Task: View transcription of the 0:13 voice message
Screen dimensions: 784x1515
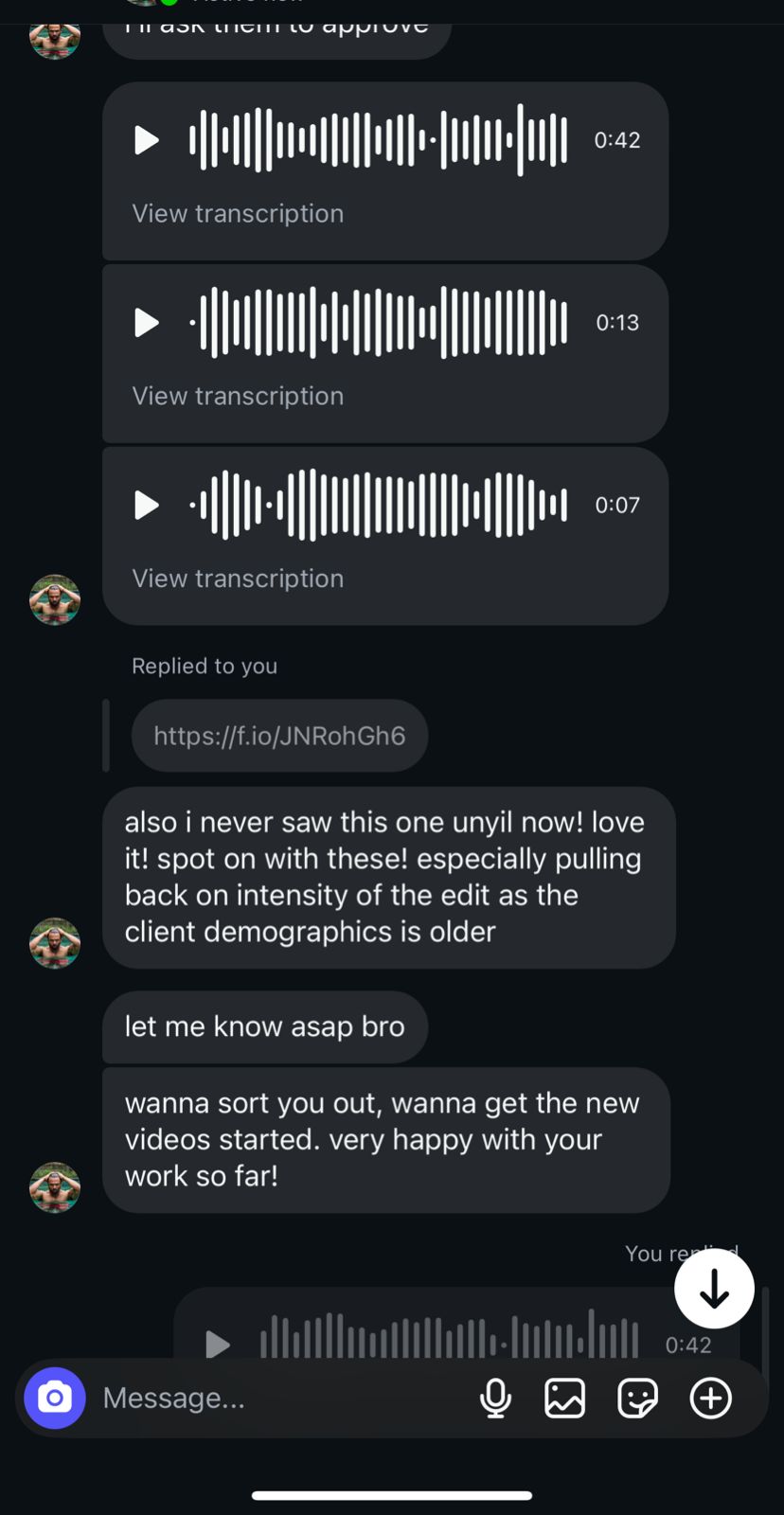Action: tap(238, 396)
